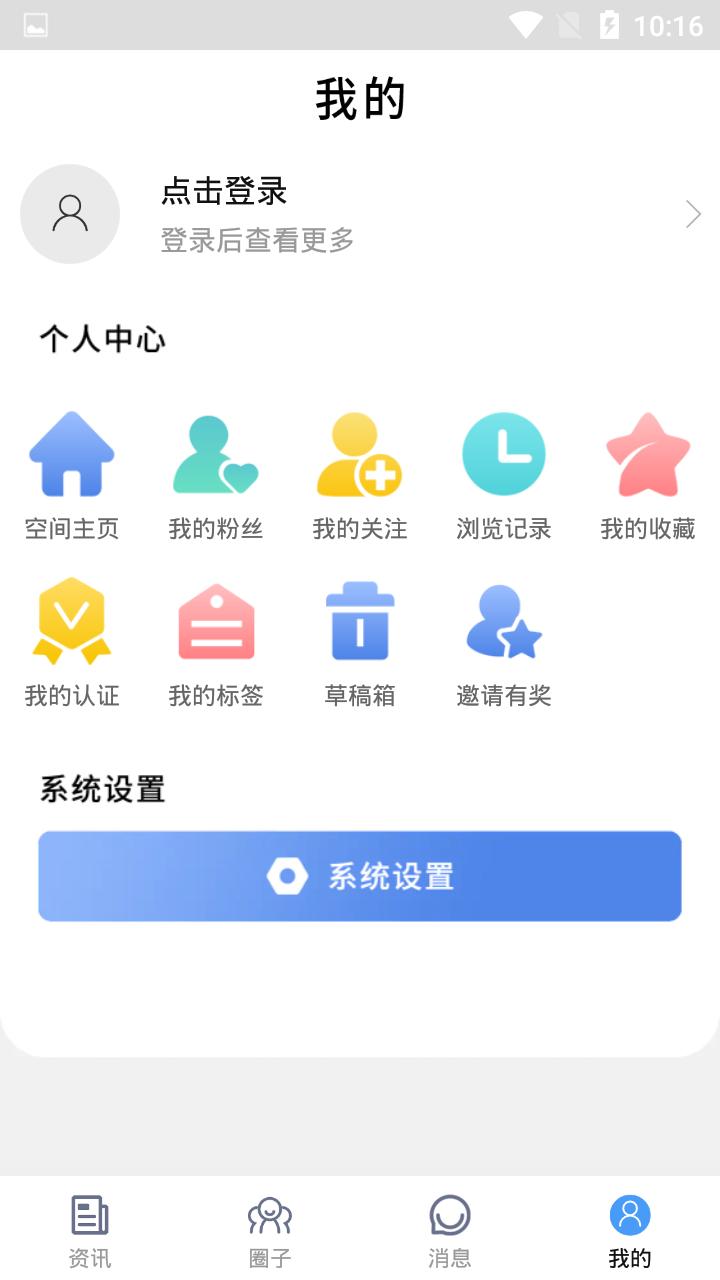Switch to the 资讯 tab
720x1280 pixels.
pyautogui.click(x=90, y=1231)
